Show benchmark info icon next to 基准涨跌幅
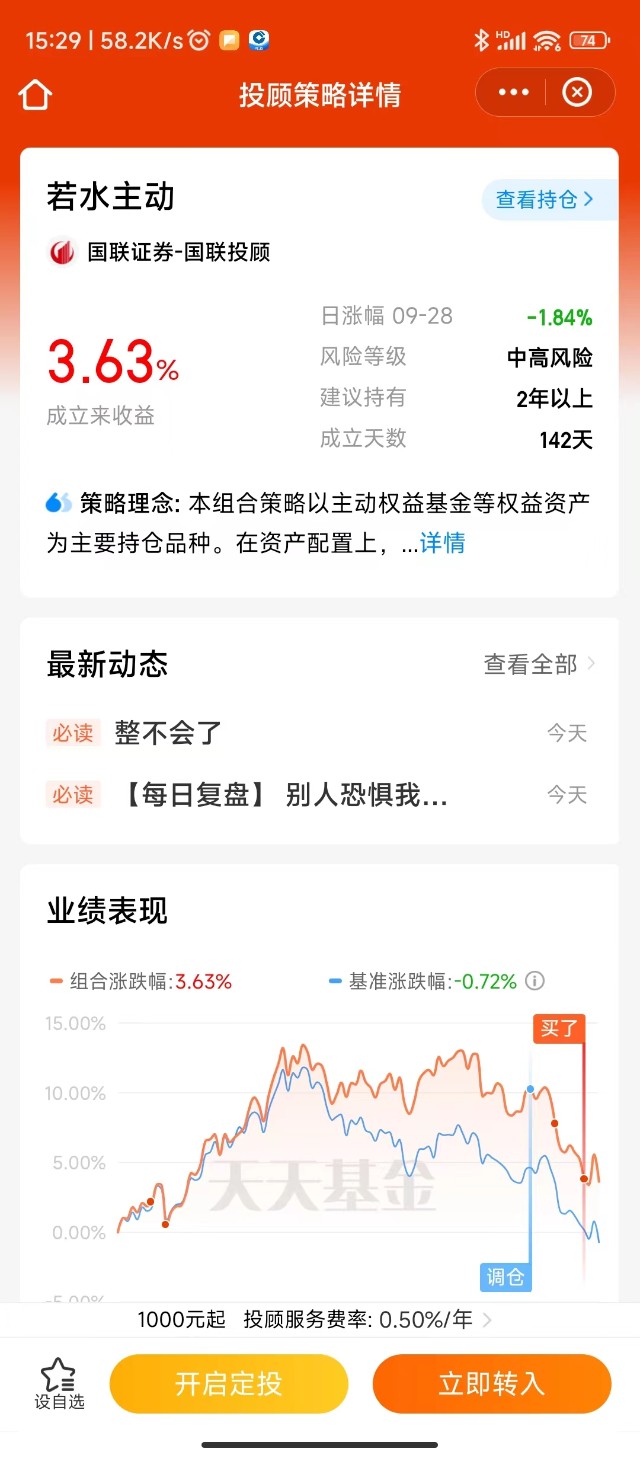This screenshot has width=640, height=1458. click(535, 981)
